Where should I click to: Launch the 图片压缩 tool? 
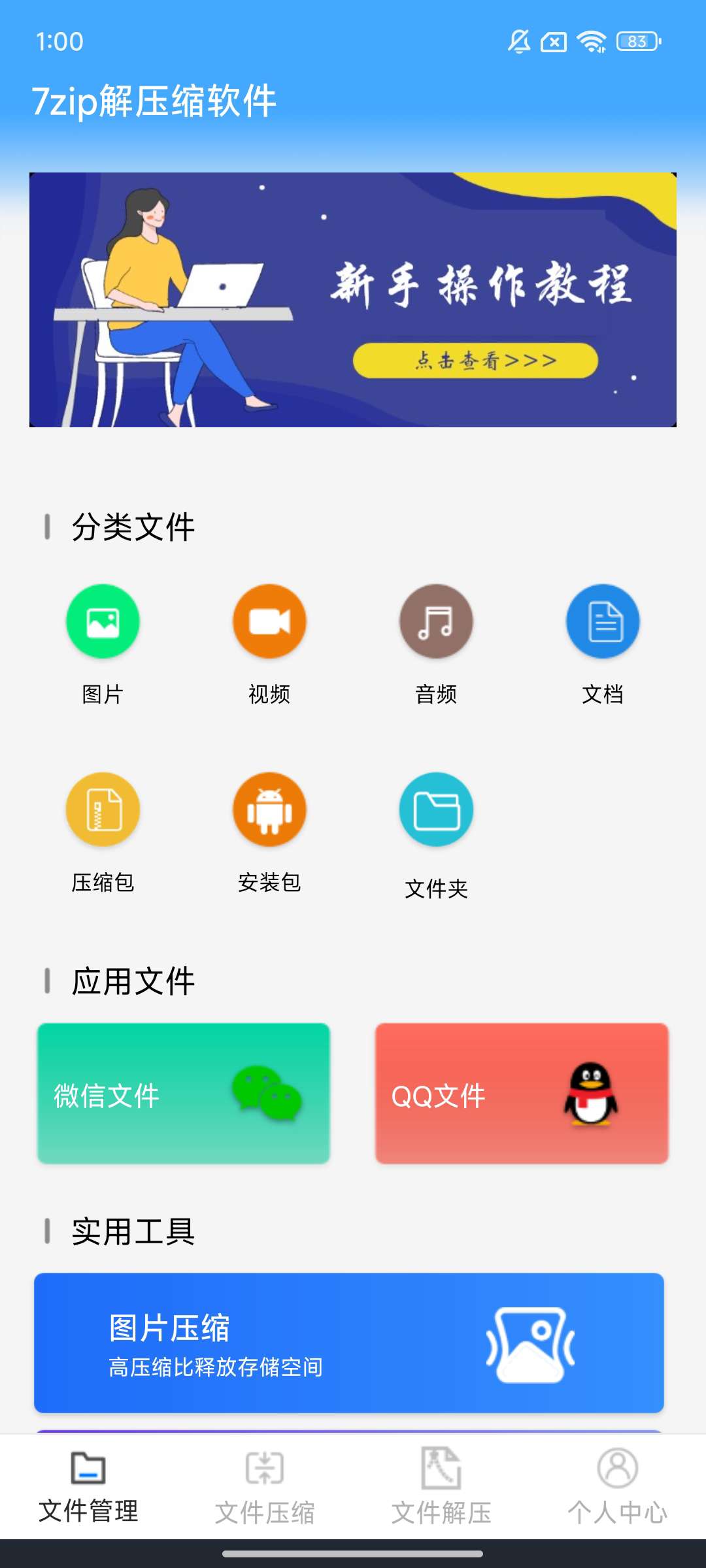click(349, 1343)
